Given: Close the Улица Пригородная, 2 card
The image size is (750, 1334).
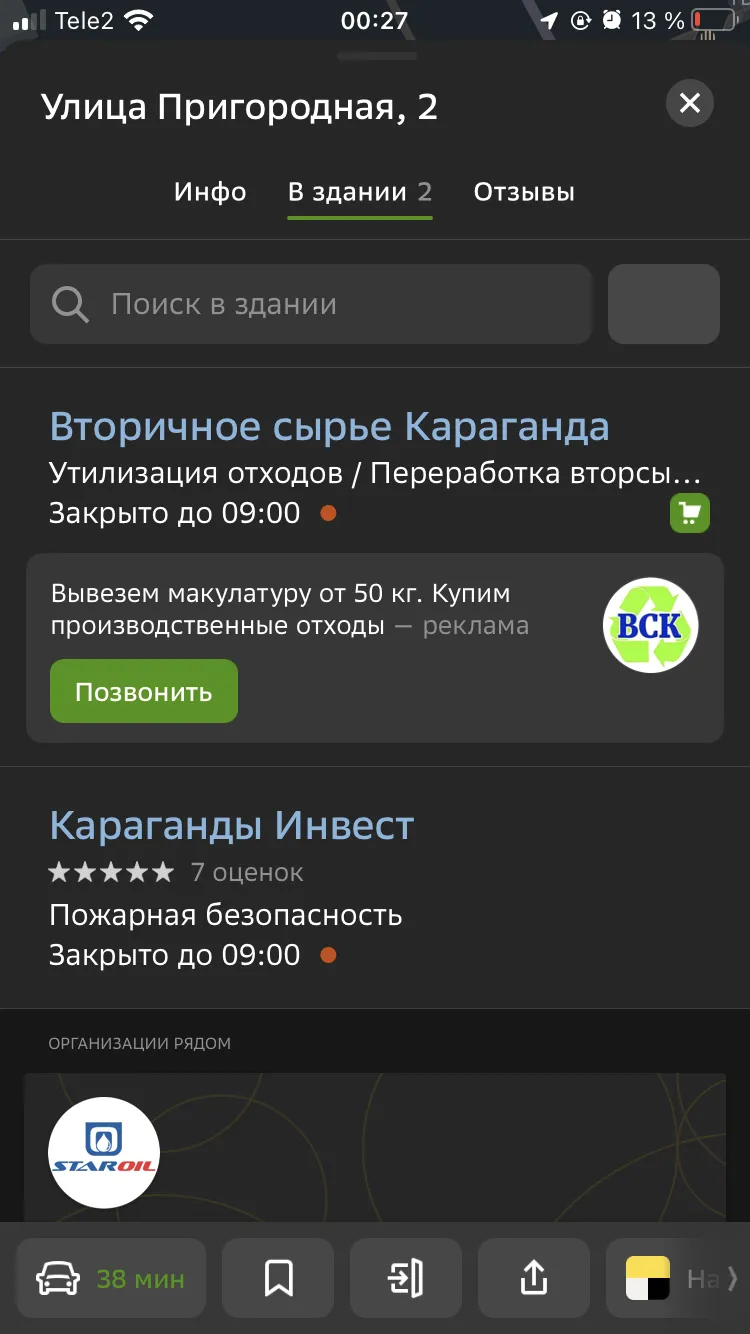Looking at the screenshot, I should pos(690,103).
